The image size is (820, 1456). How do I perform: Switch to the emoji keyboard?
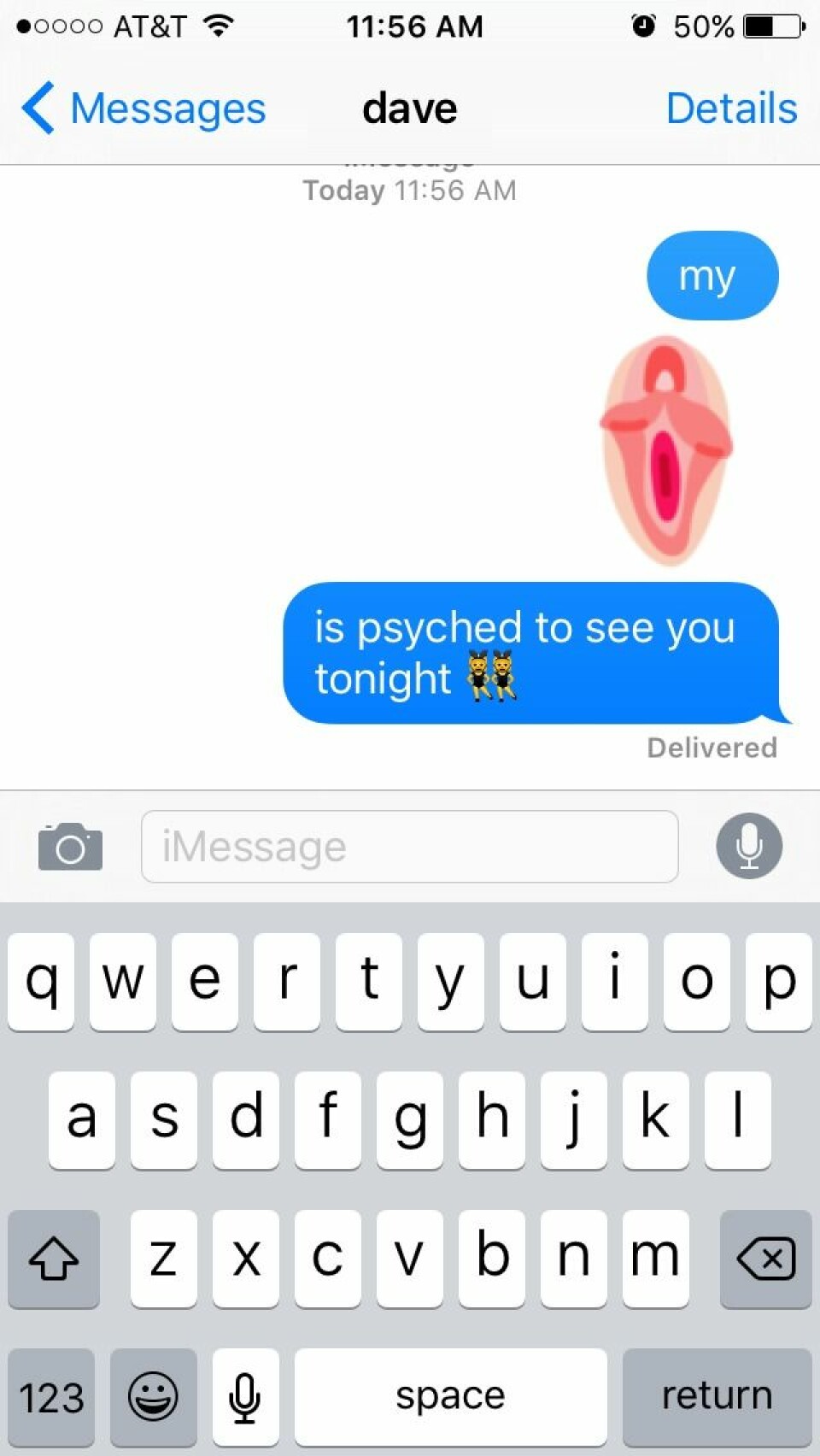(154, 1396)
